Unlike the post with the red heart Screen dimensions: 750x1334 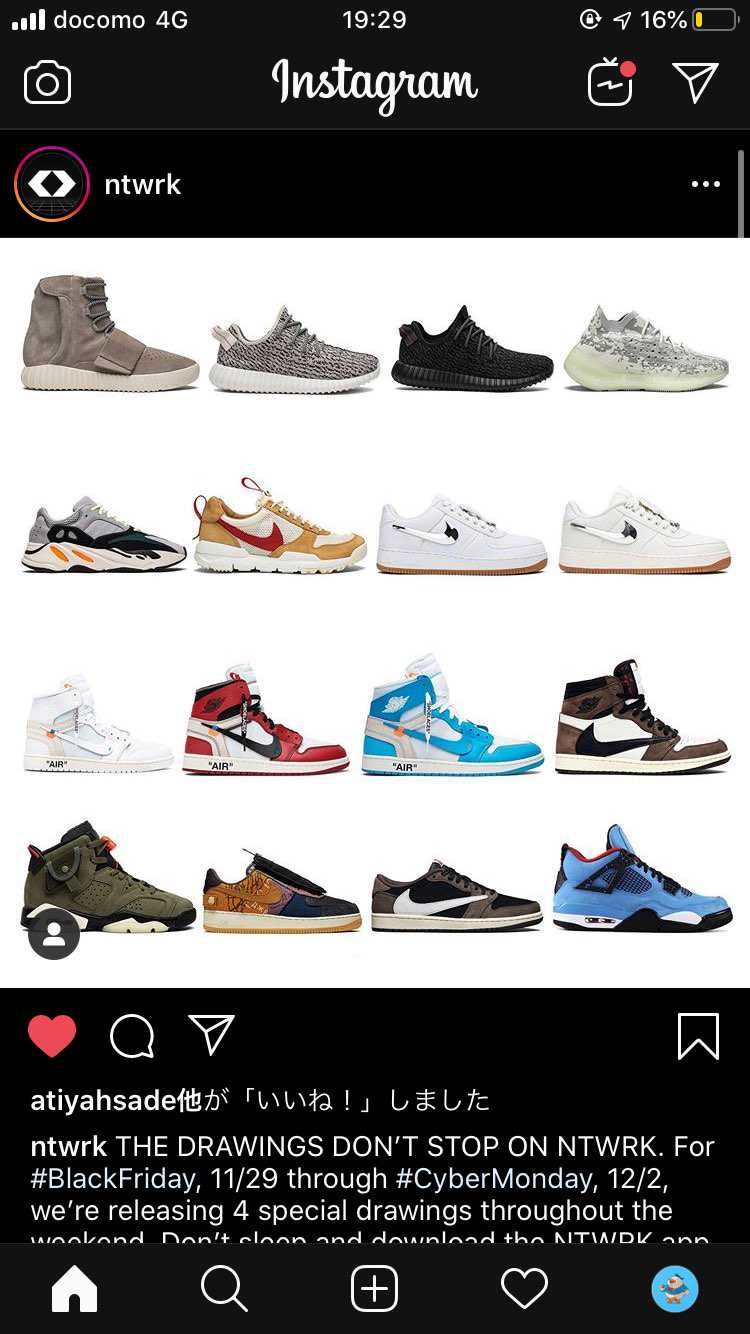tap(52, 1036)
